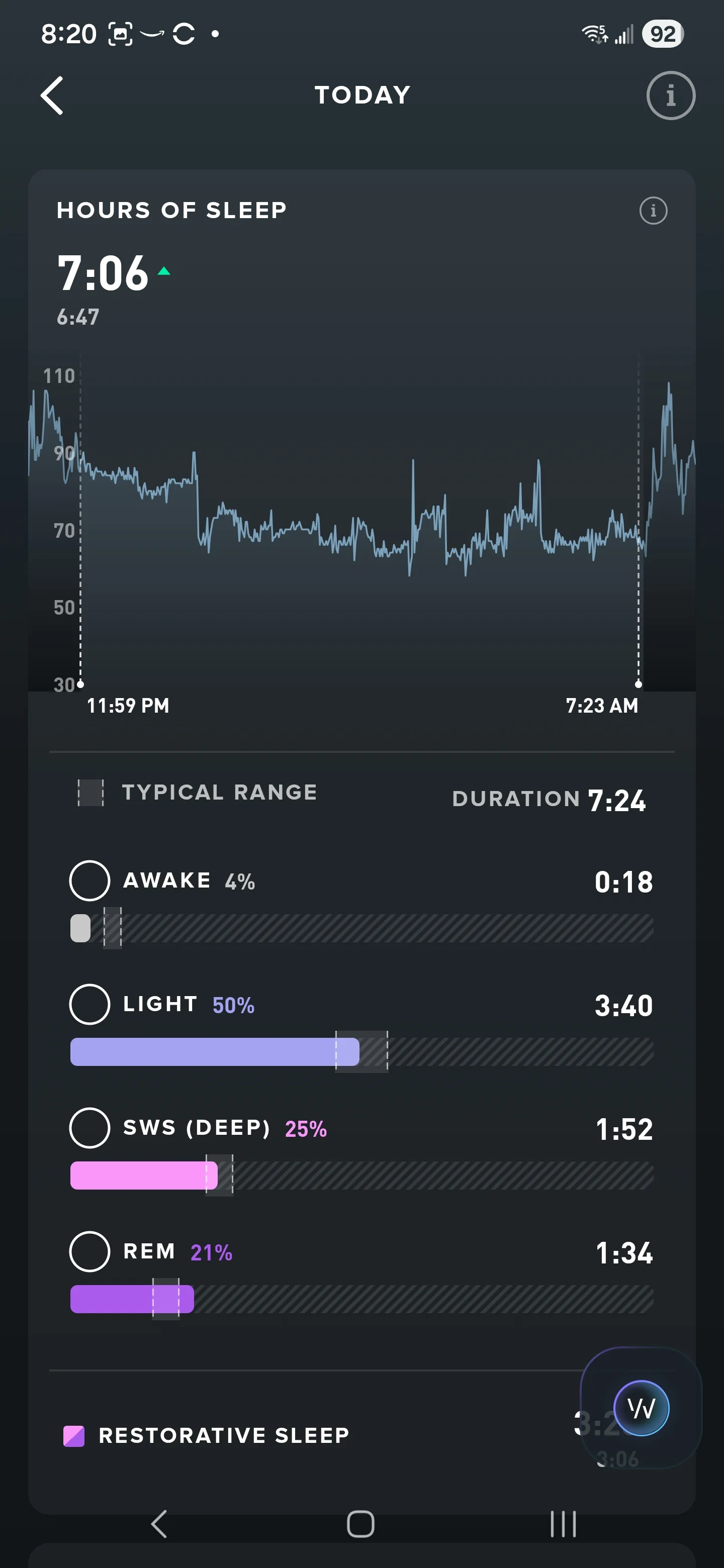Select the LIGHT sleep stage circle
The width and height of the screenshot is (724, 1568).
pyautogui.click(x=89, y=1004)
